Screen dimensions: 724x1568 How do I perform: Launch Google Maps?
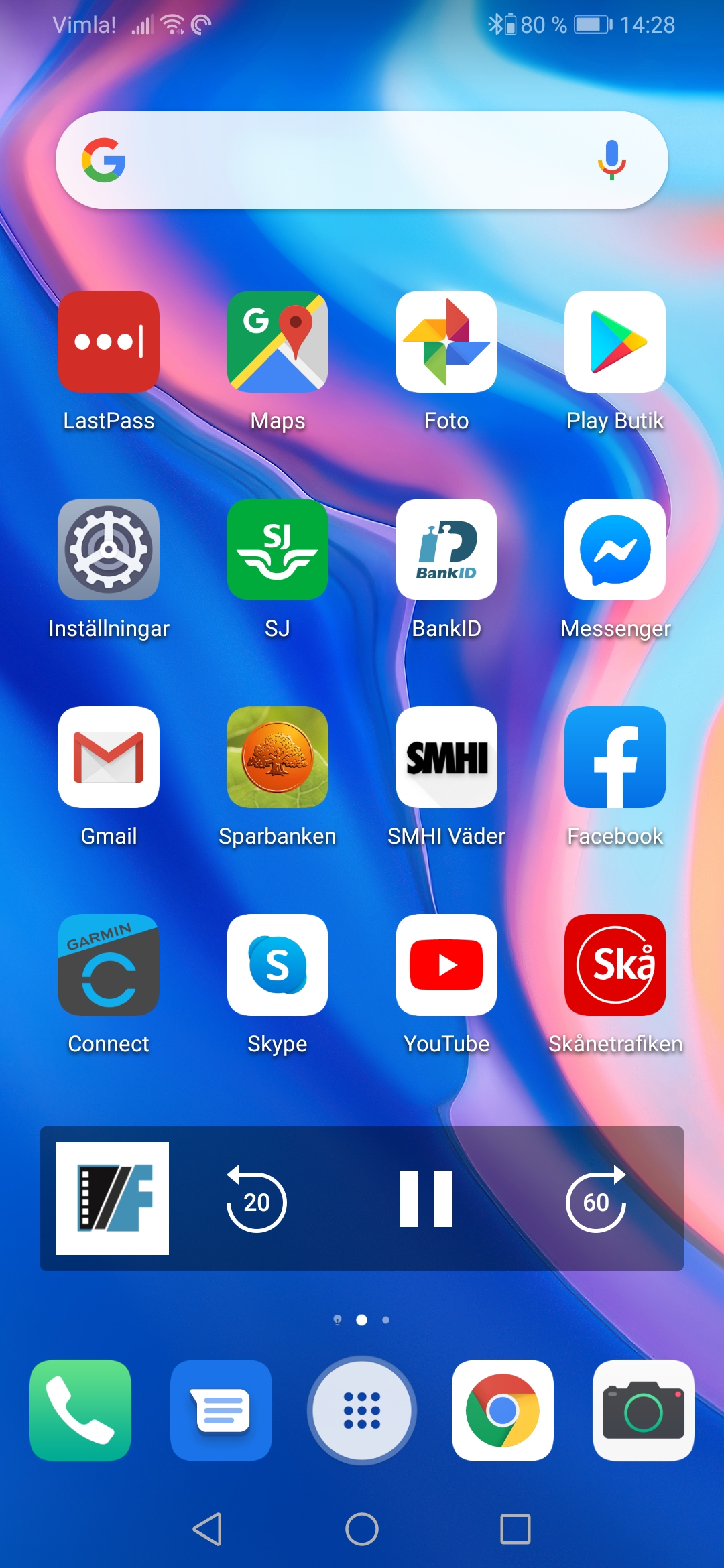coord(278,342)
